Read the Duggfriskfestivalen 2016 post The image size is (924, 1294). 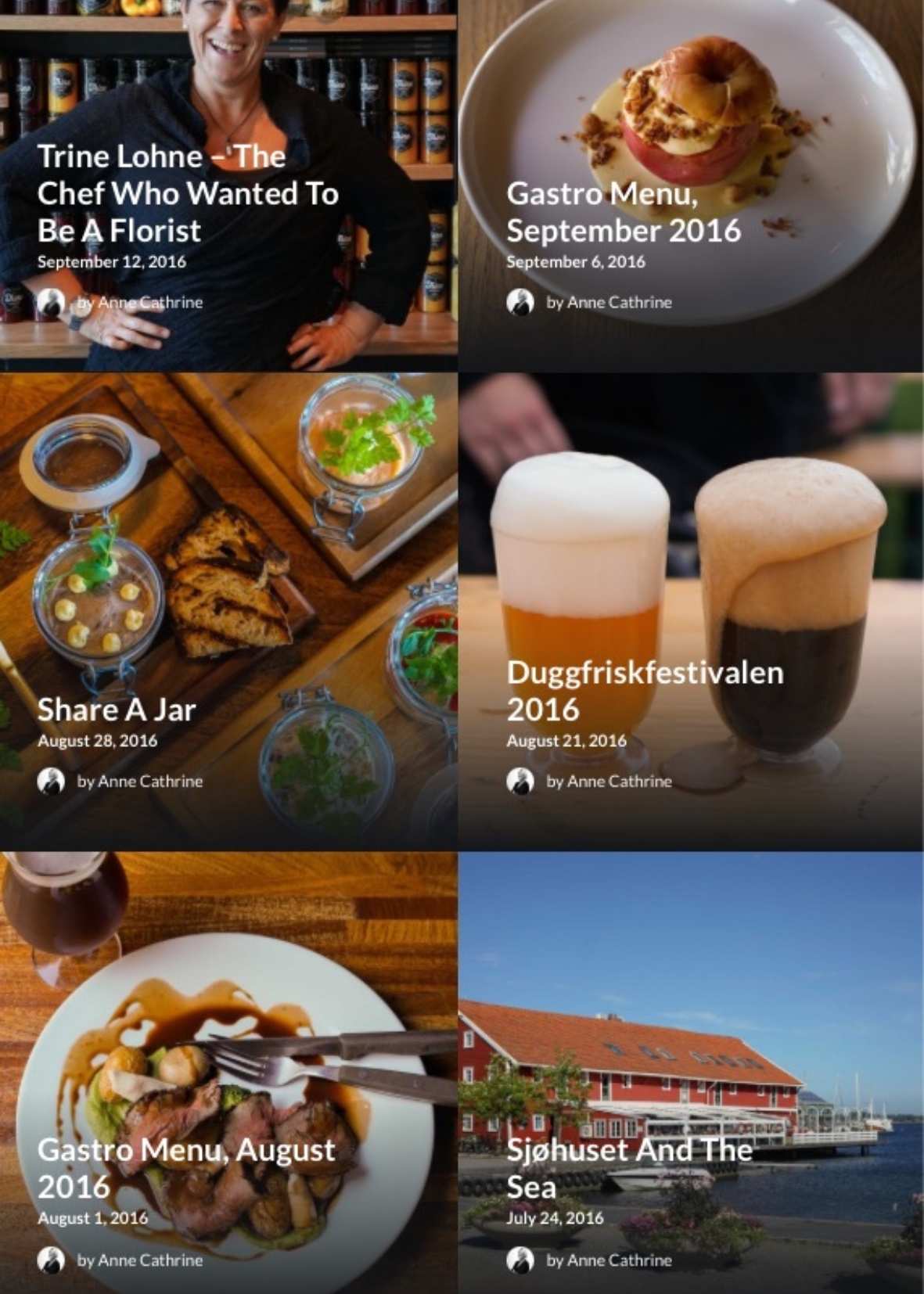pos(644,690)
